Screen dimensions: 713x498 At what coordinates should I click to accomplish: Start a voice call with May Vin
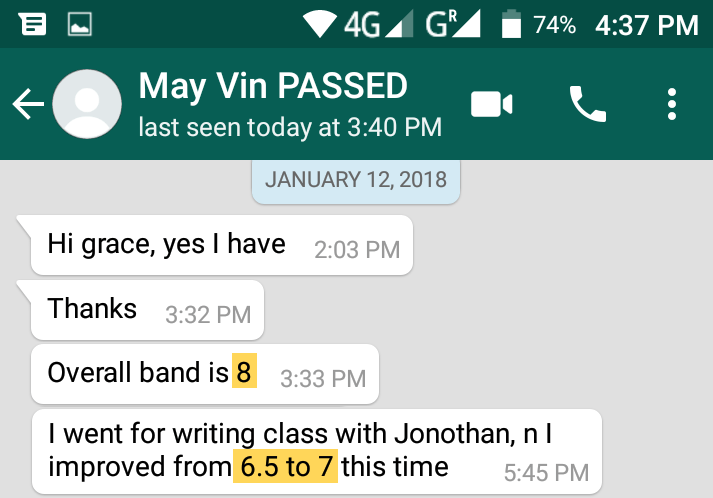[x=588, y=104]
